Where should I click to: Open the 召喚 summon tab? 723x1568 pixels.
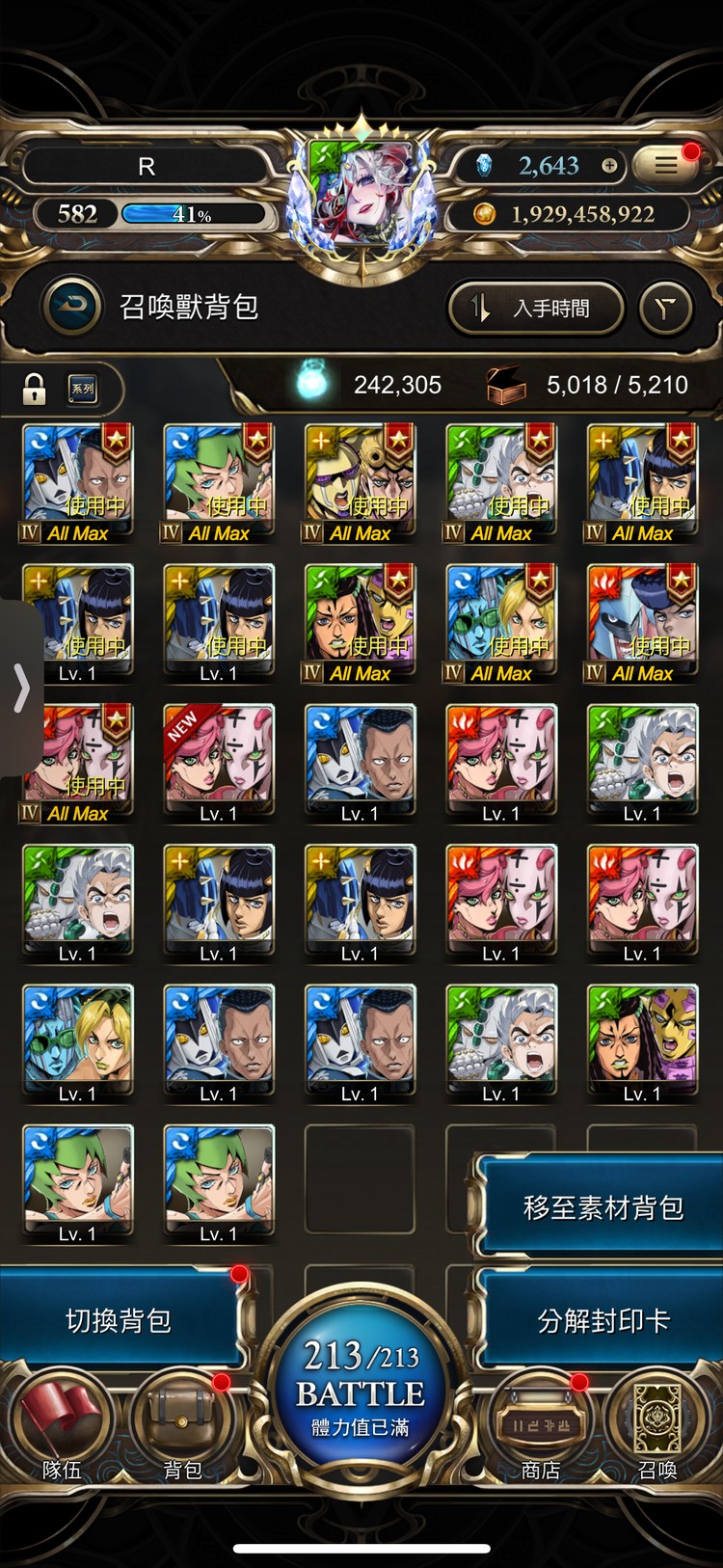(x=657, y=1427)
